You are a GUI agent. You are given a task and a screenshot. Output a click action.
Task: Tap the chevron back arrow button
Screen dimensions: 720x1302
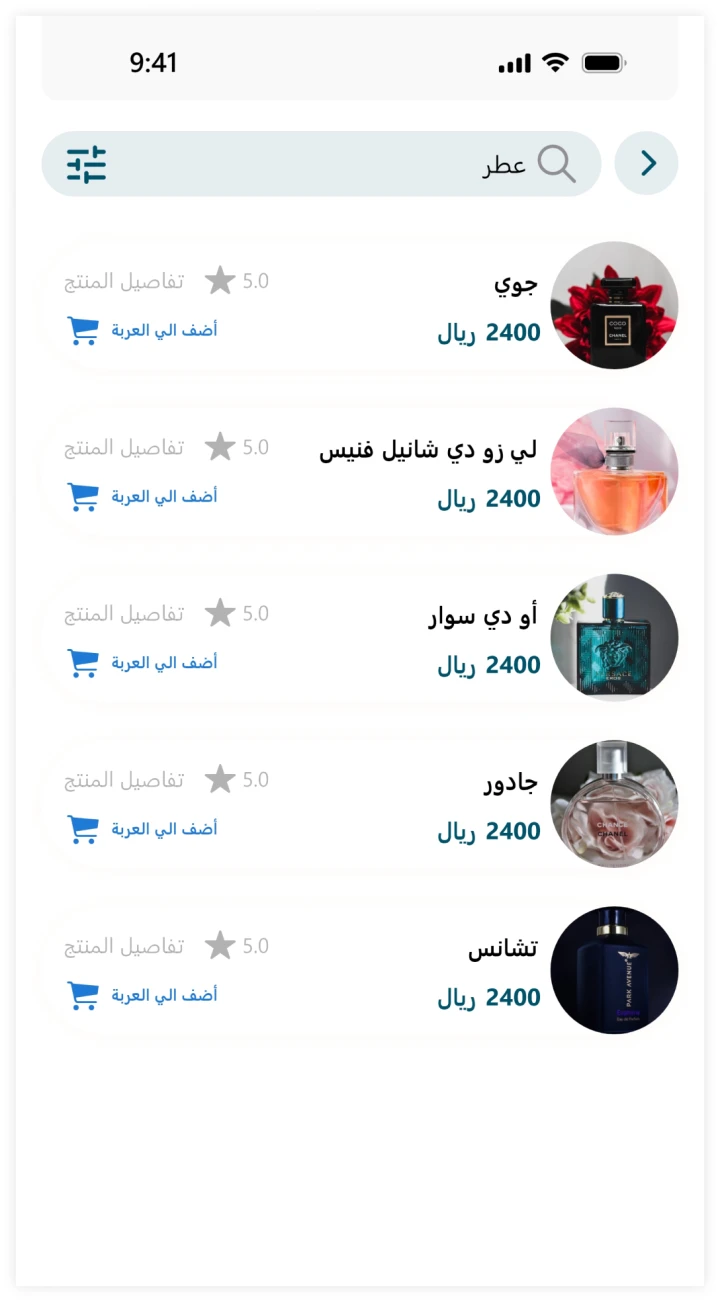coord(647,163)
